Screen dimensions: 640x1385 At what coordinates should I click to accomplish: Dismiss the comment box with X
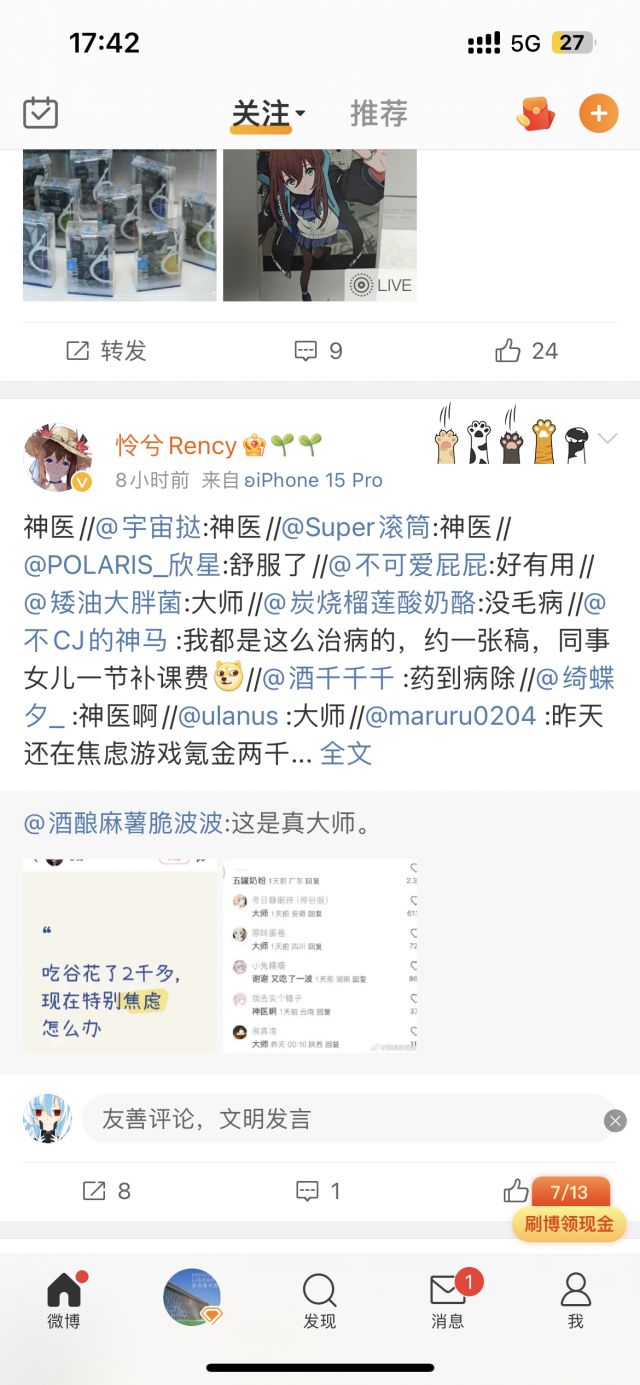(x=615, y=1121)
